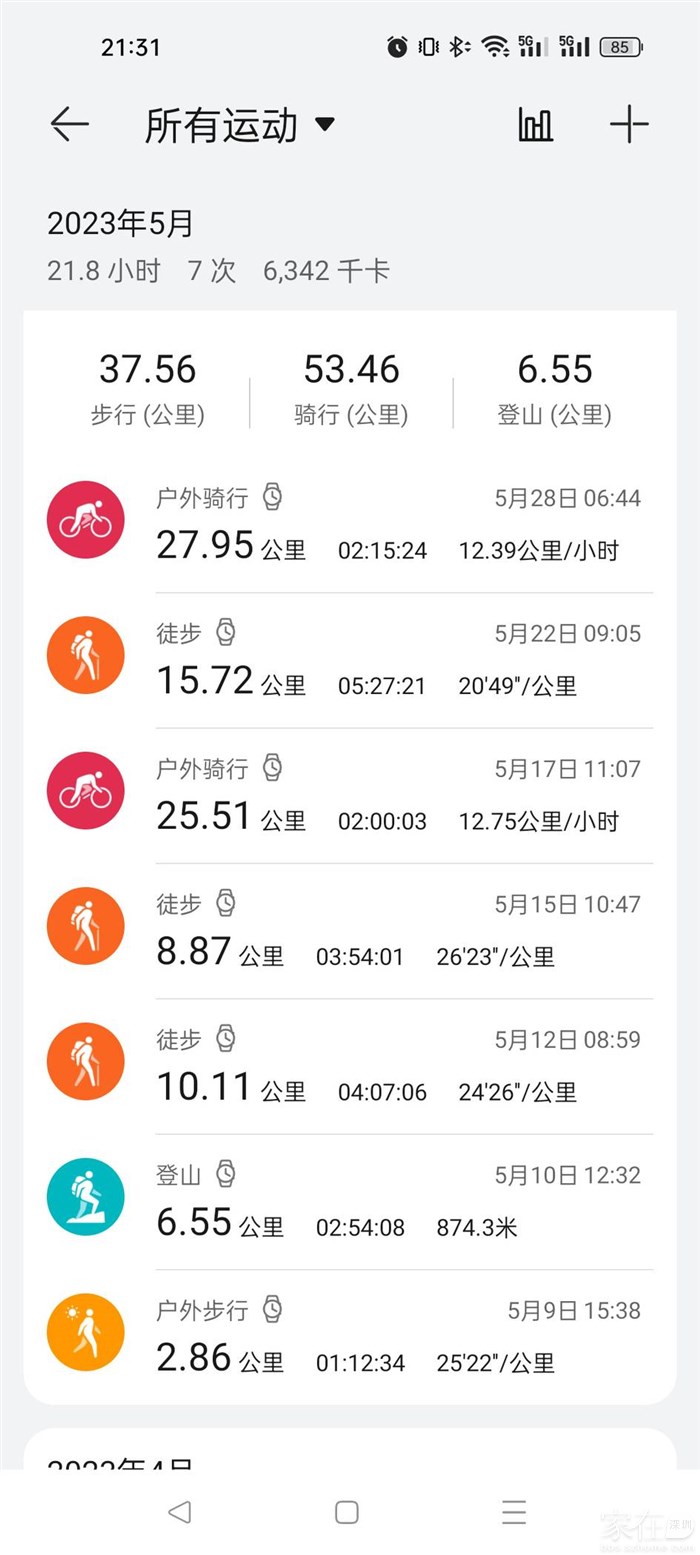Expand the 所有运动 activity type dropdown
The height and width of the screenshot is (1555, 700).
pos(240,126)
